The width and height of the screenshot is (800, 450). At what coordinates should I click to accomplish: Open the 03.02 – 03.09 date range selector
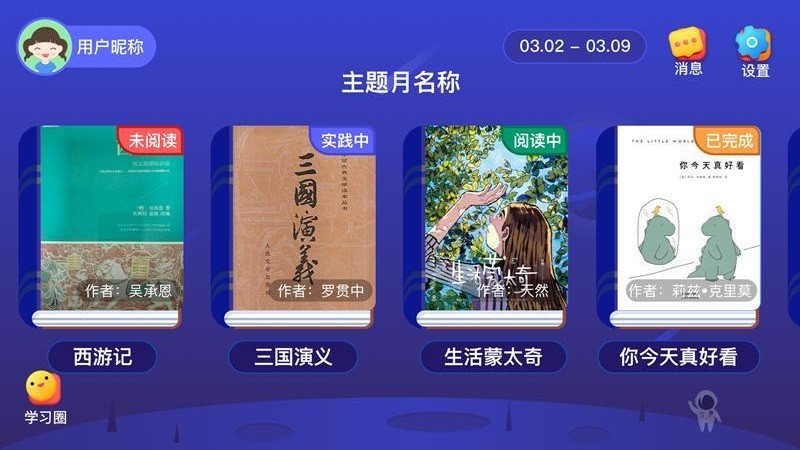[x=574, y=46]
